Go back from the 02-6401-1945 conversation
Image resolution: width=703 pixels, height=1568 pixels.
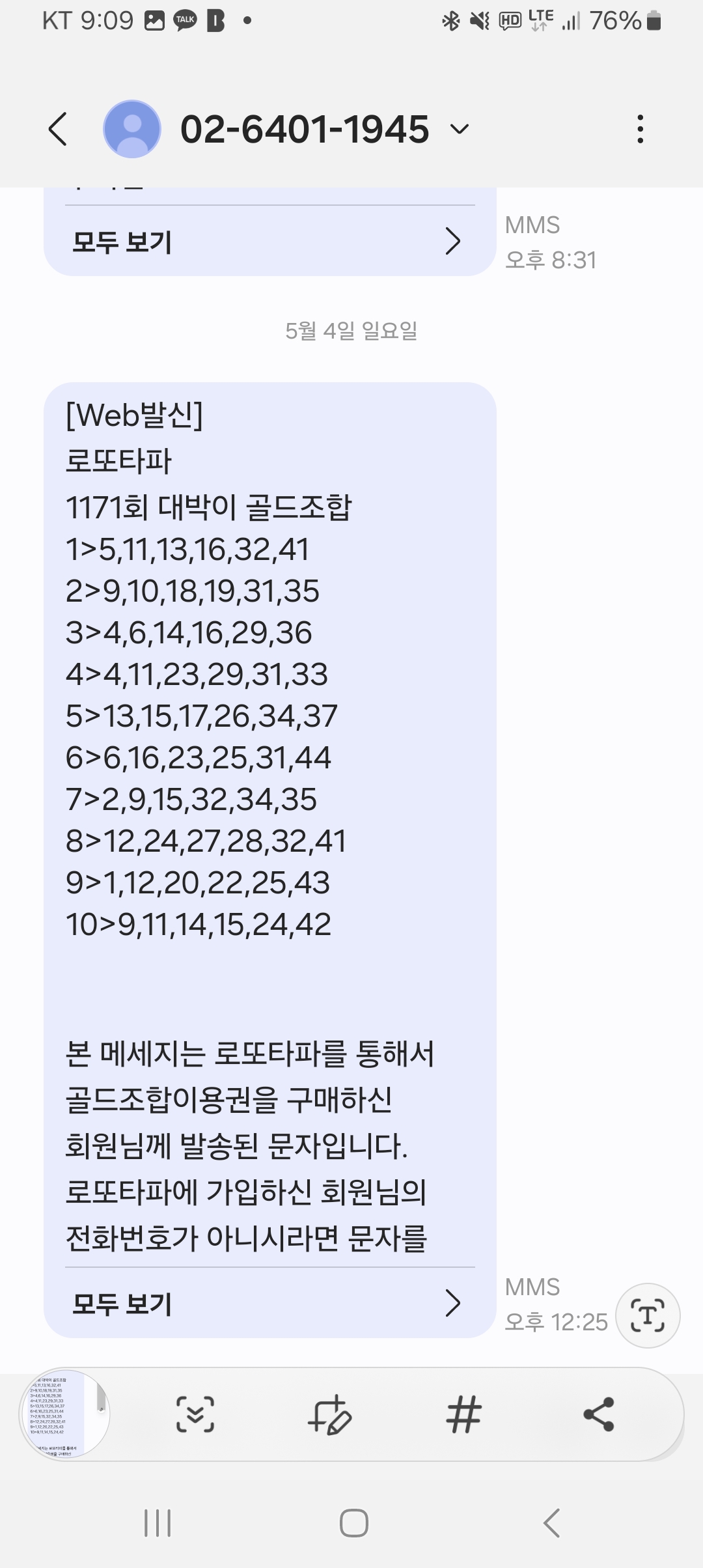coord(58,129)
